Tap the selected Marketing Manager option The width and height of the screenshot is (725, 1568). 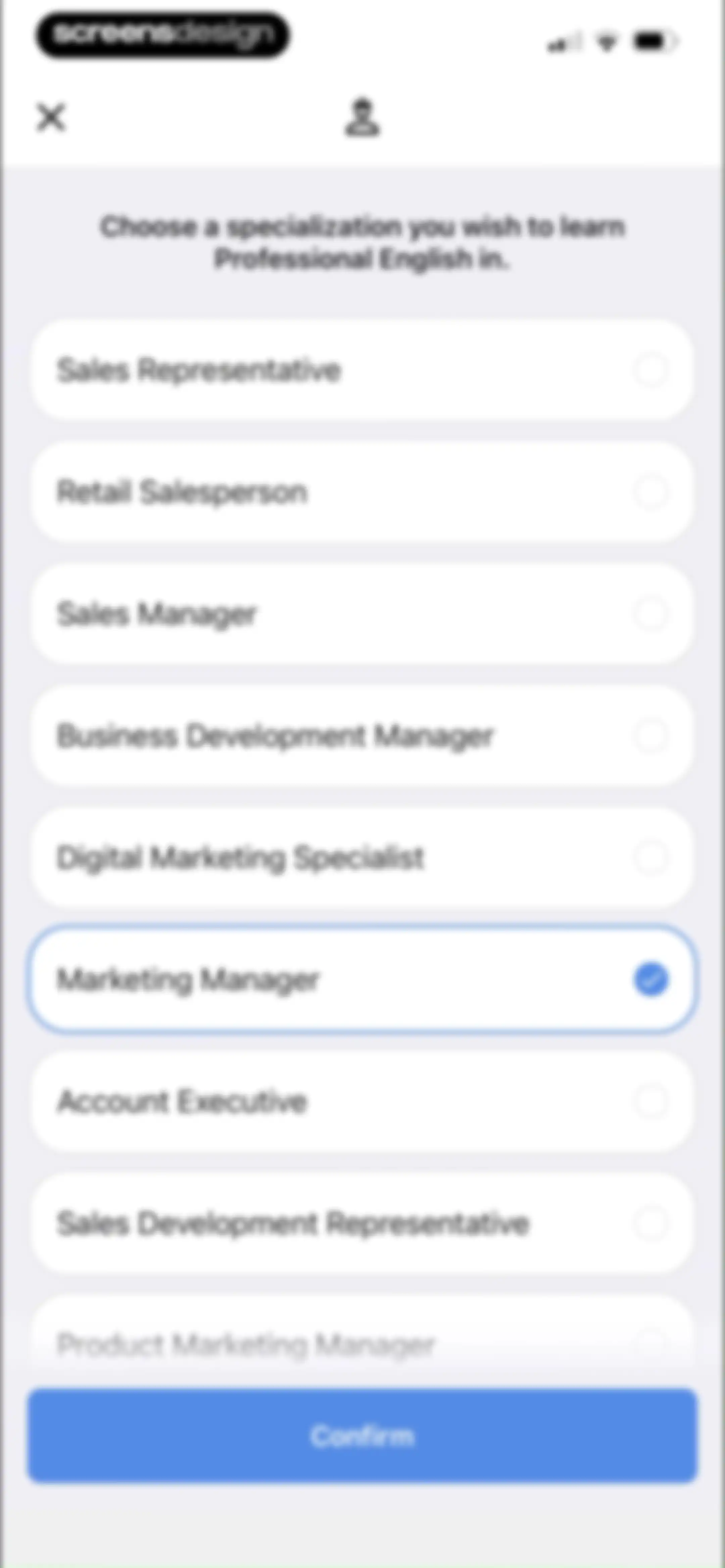tap(362, 979)
